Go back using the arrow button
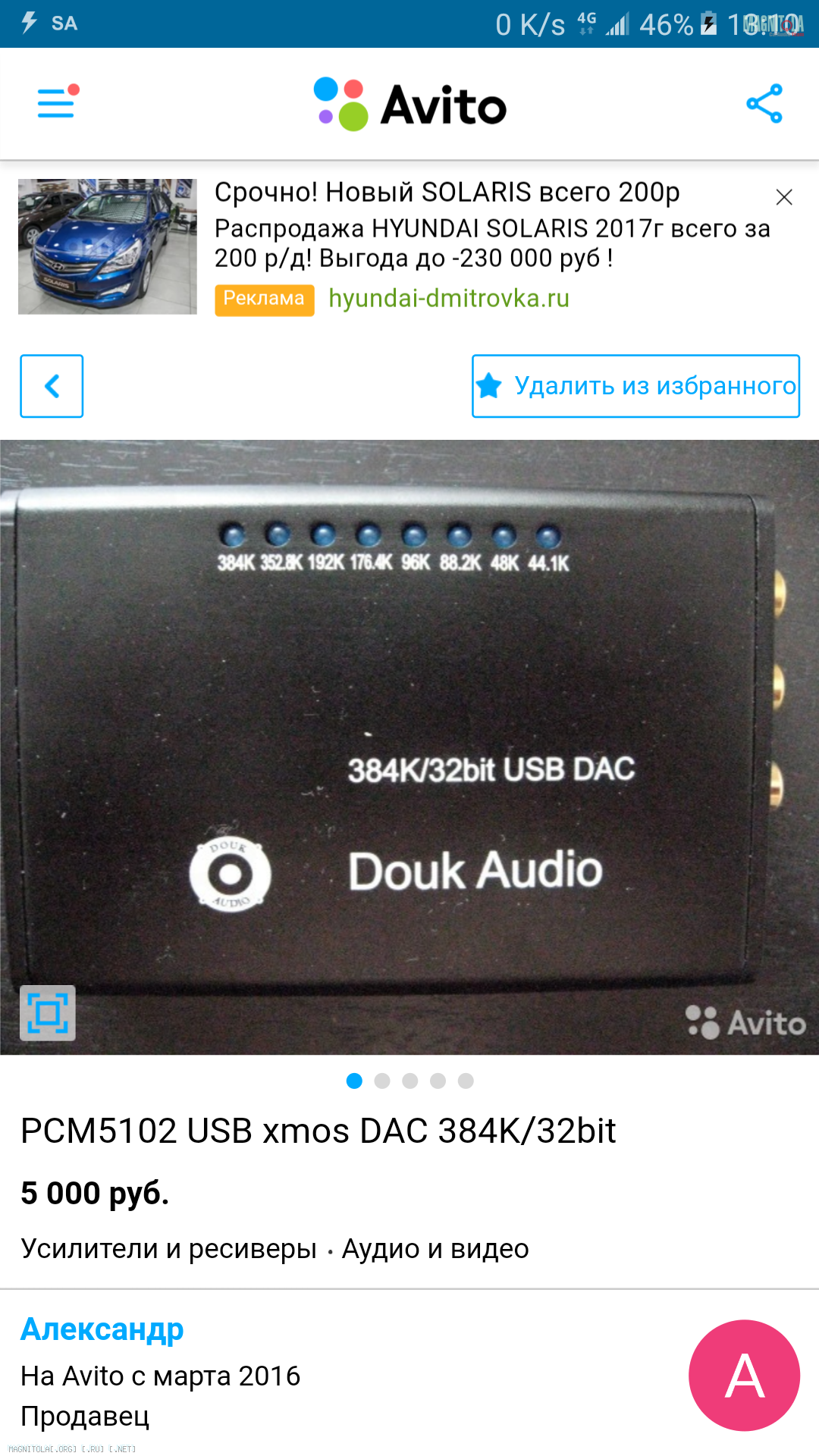819x1456 pixels. pos(52,386)
